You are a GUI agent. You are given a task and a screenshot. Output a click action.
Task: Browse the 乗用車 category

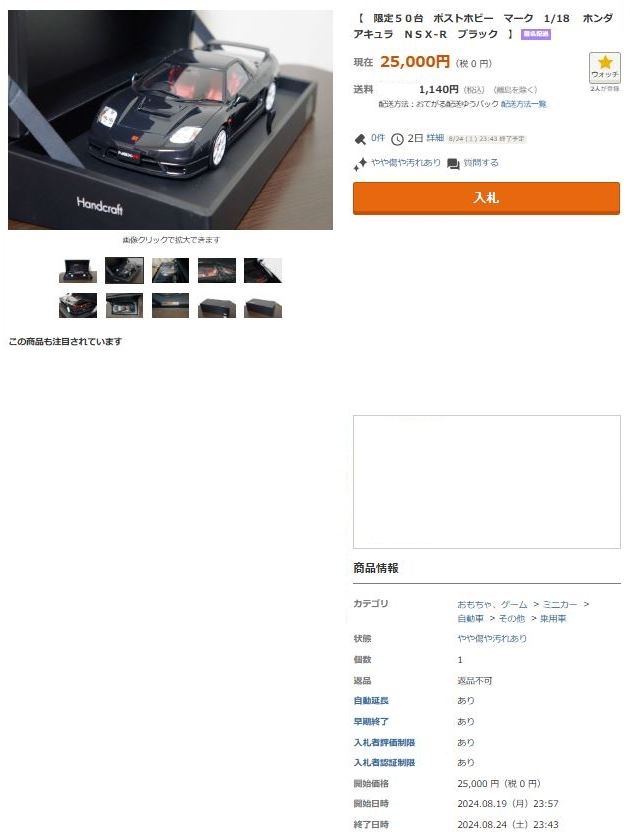(x=548, y=619)
